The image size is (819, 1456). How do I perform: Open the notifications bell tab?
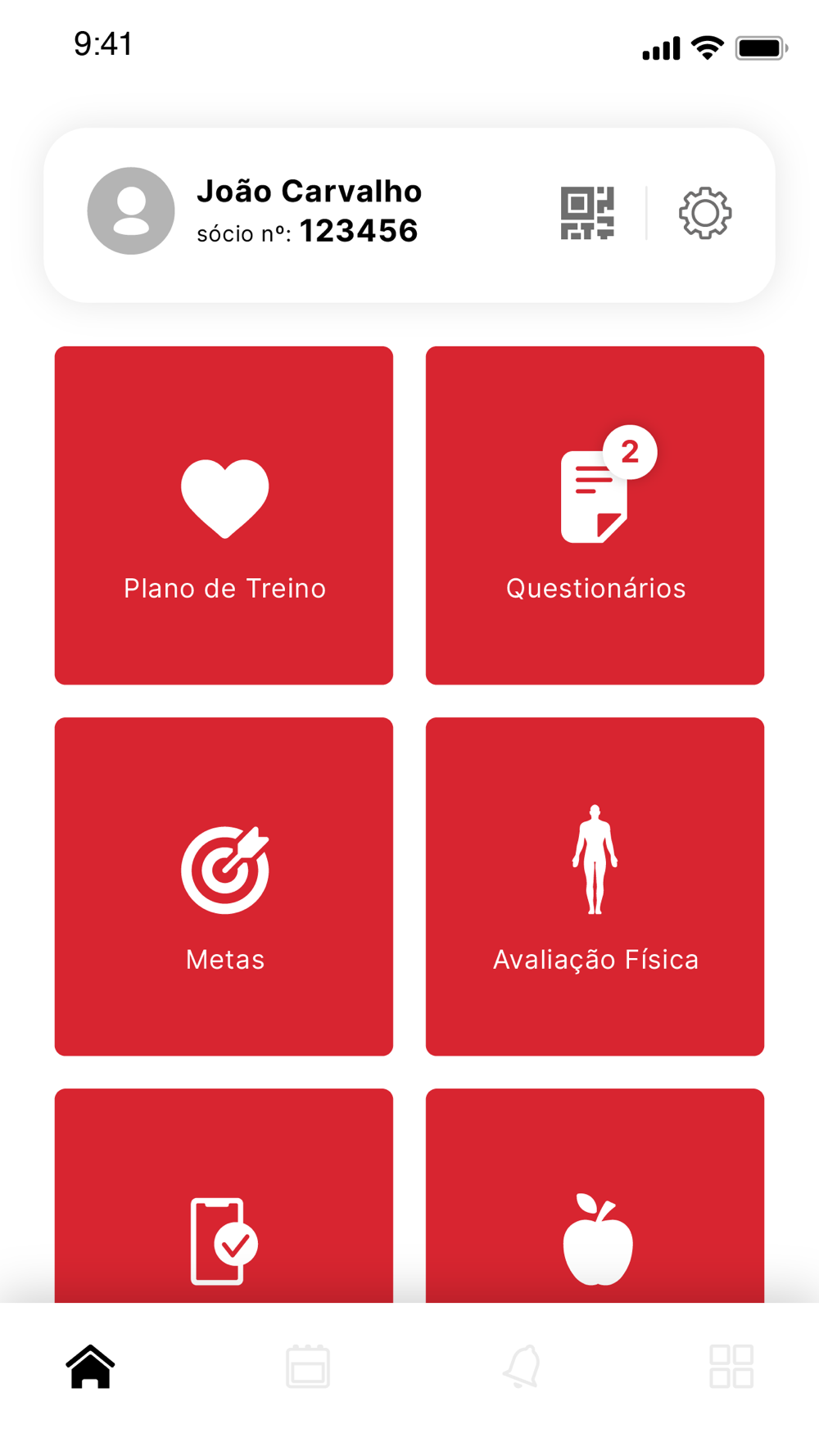point(523,1367)
